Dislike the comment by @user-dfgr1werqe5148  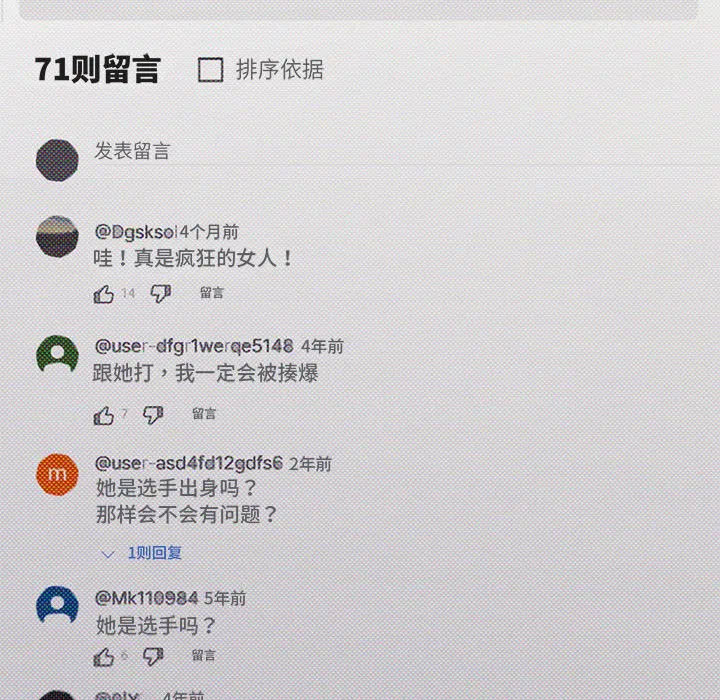(x=153, y=414)
